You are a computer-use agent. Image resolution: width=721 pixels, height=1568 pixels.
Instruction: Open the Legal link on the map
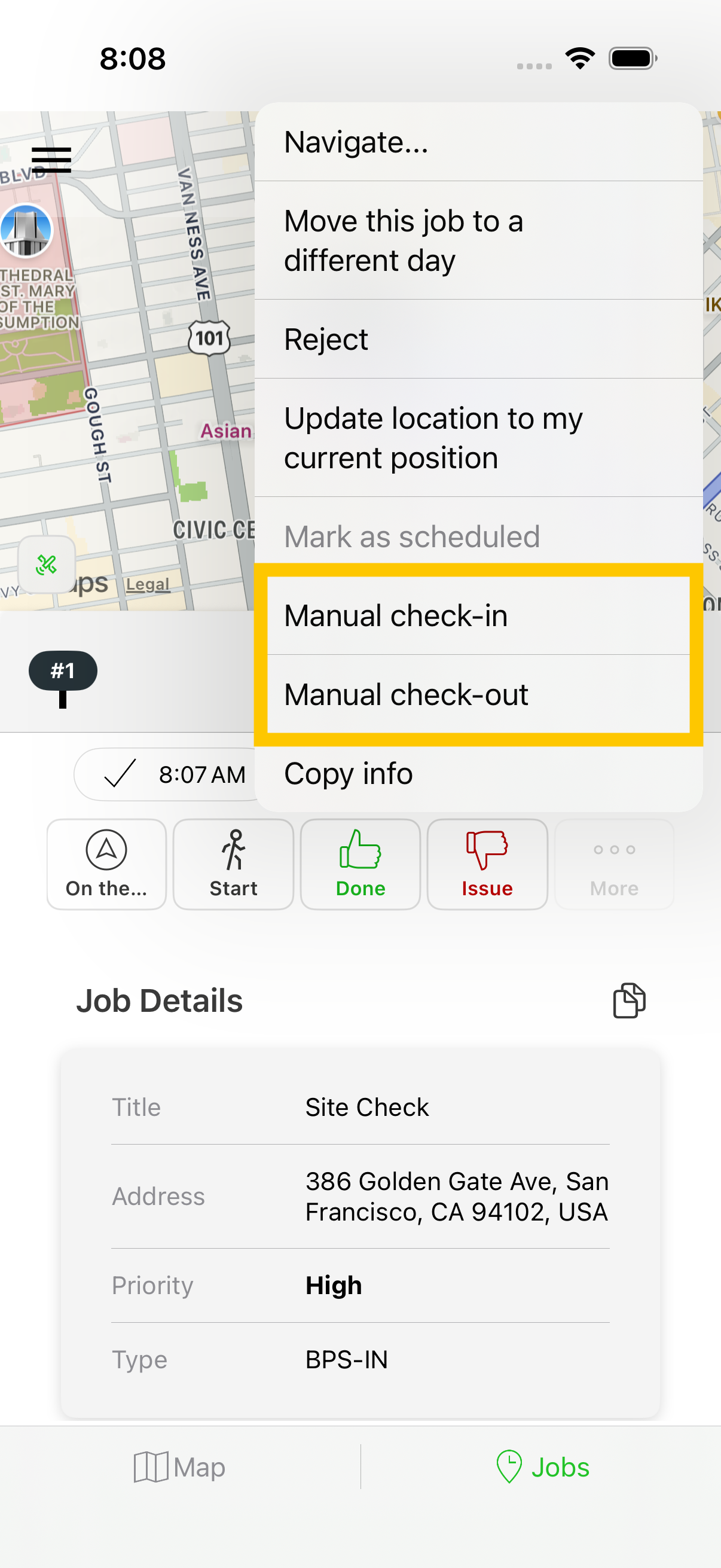[x=147, y=584]
